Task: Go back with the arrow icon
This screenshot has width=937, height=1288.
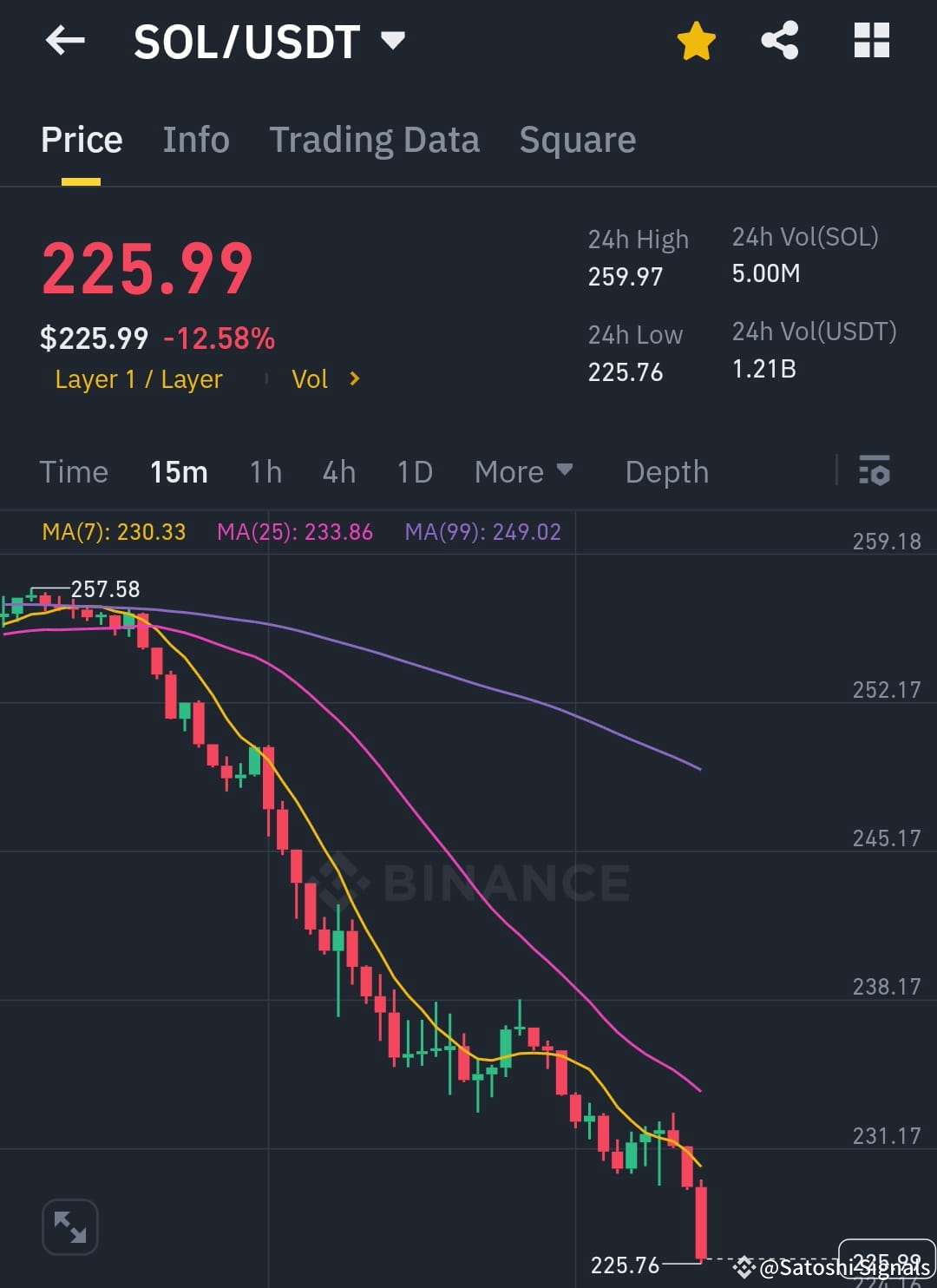Action: click(64, 40)
